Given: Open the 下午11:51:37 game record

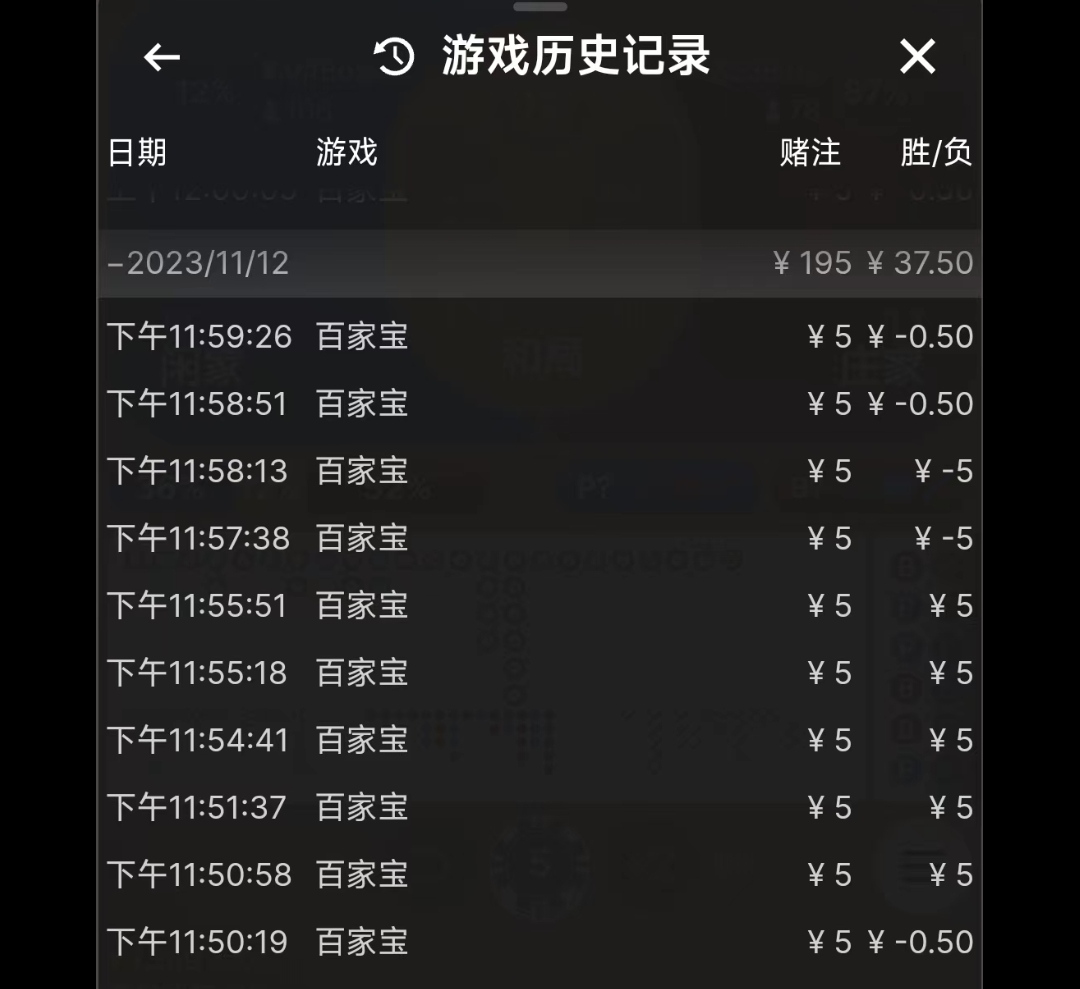Looking at the screenshot, I should coord(539,808).
